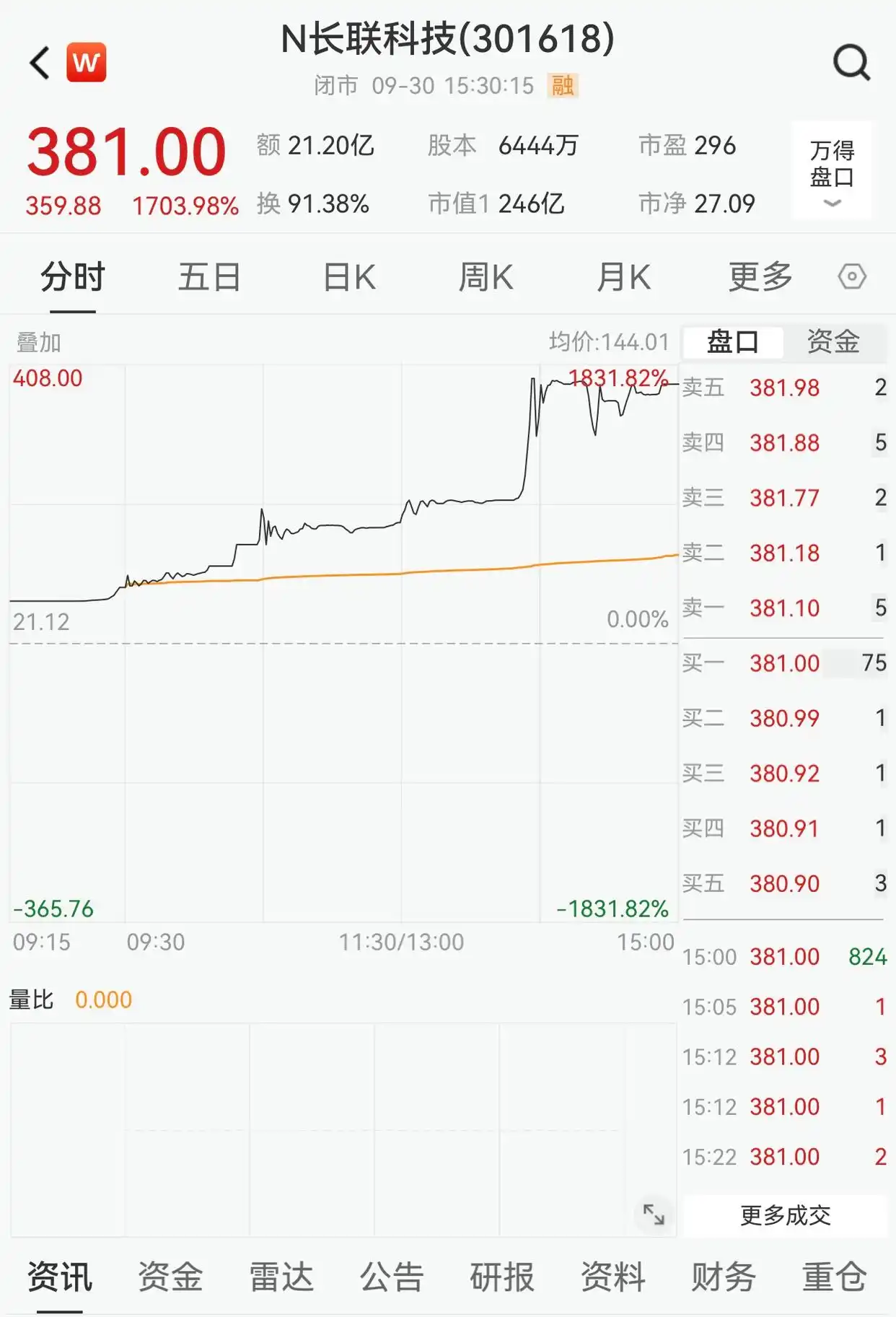Select the 月K monthly chart tab
Image resolution: width=896 pixels, height=1317 pixels.
(625, 275)
